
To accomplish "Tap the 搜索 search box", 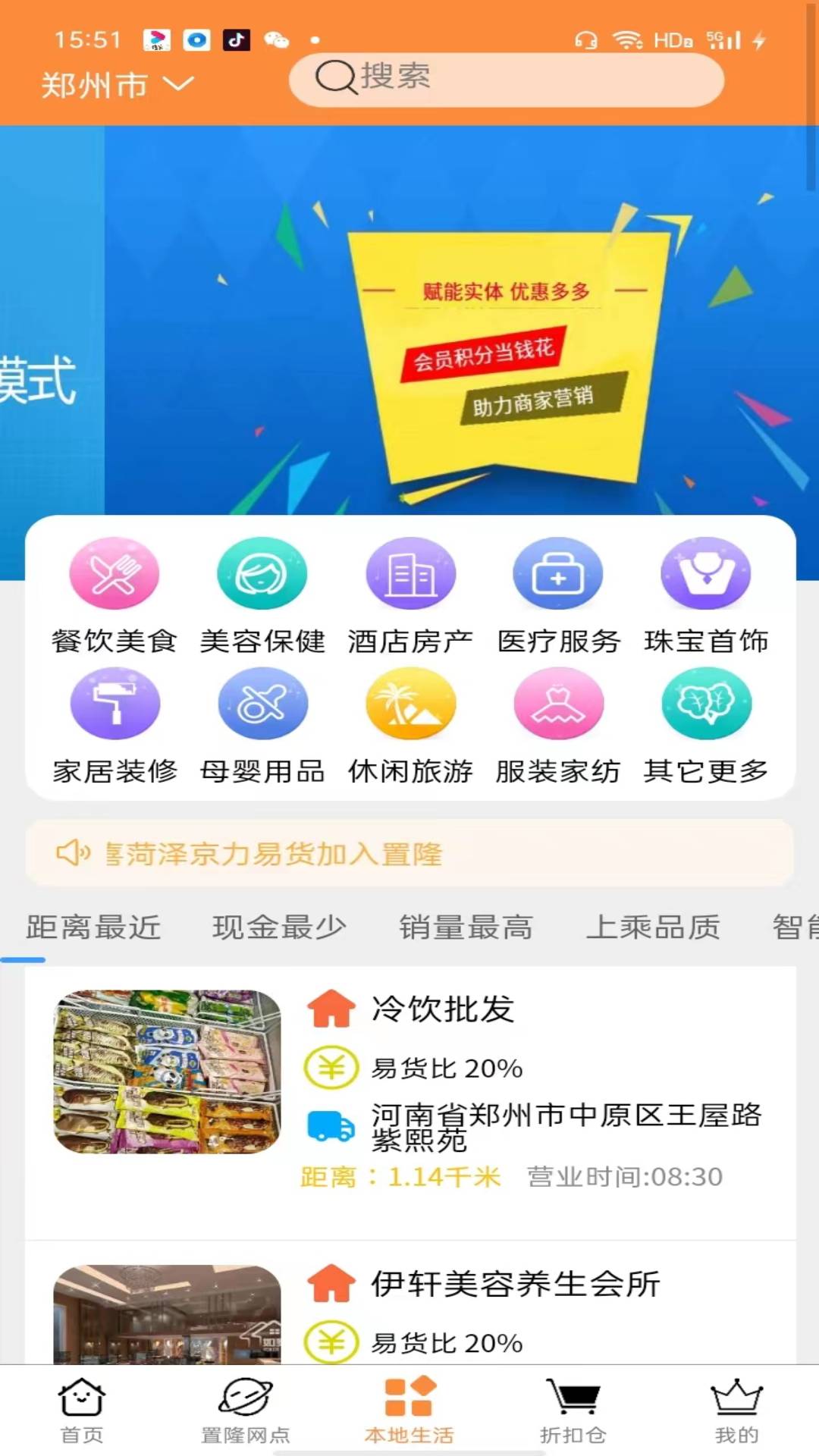I will click(x=506, y=79).
